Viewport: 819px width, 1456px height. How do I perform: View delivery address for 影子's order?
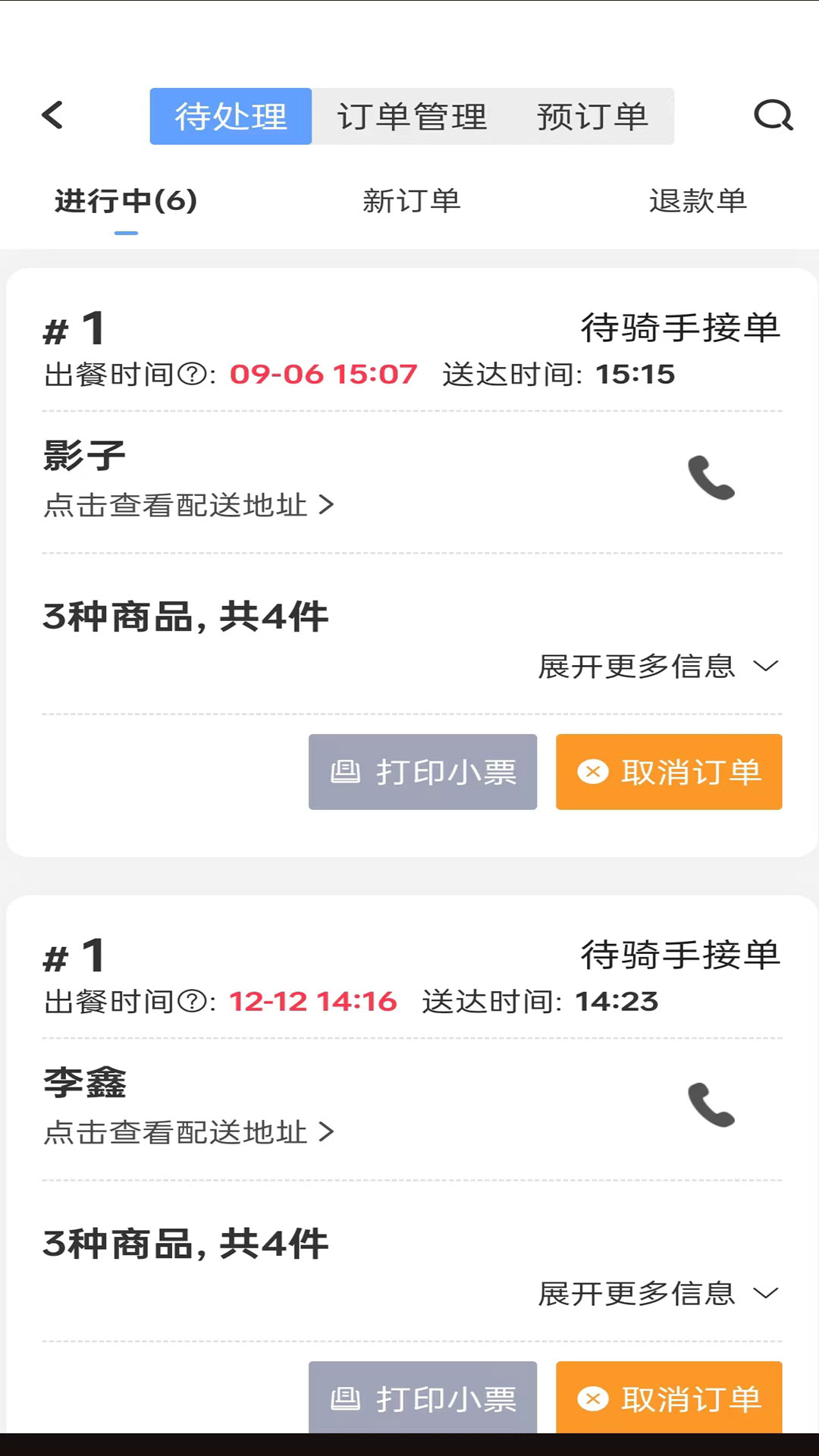tap(189, 505)
